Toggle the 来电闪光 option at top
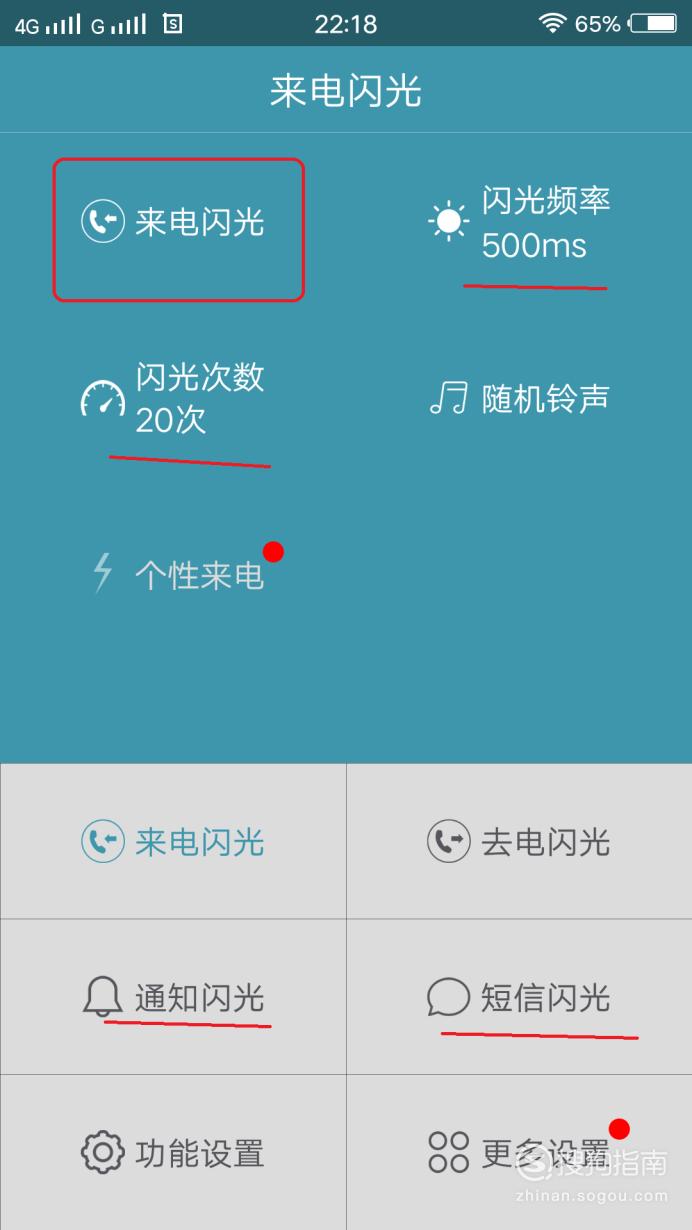Viewport: 692px width, 1230px height. [x=173, y=221]
